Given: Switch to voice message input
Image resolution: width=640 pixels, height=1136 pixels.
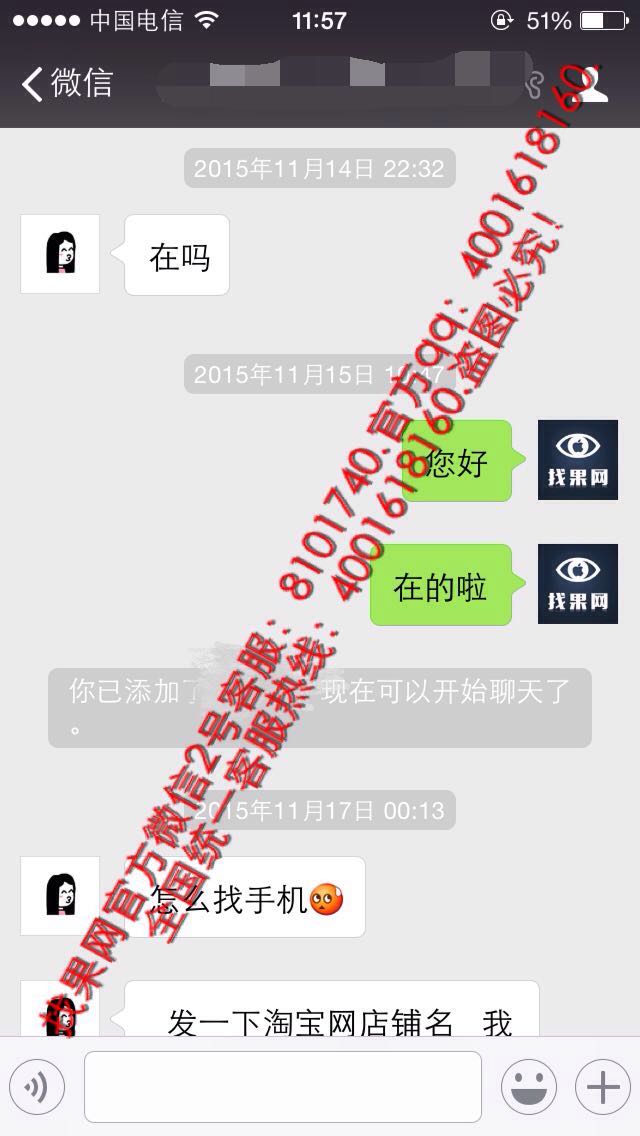Looking at the screenshot, I should click(36, 1087).
